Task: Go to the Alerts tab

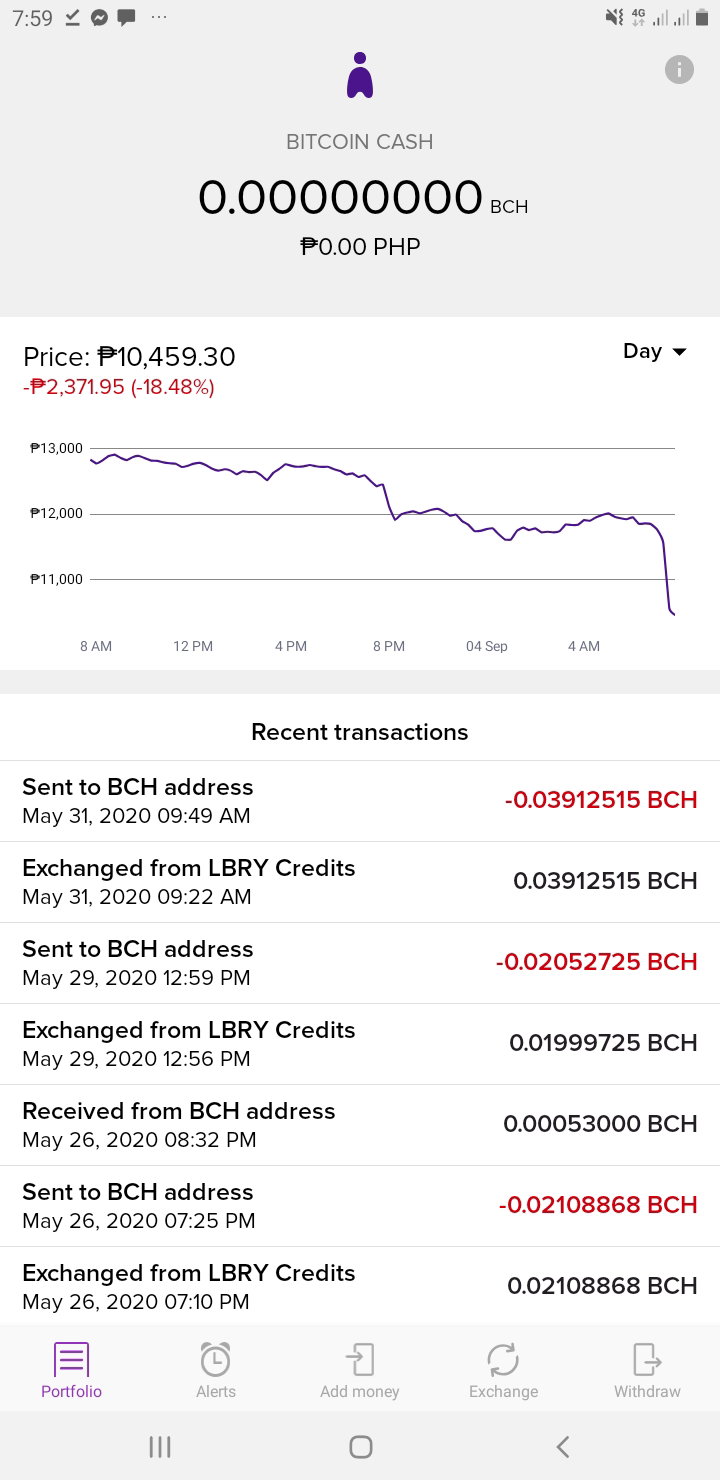Action: [216, 1370]
